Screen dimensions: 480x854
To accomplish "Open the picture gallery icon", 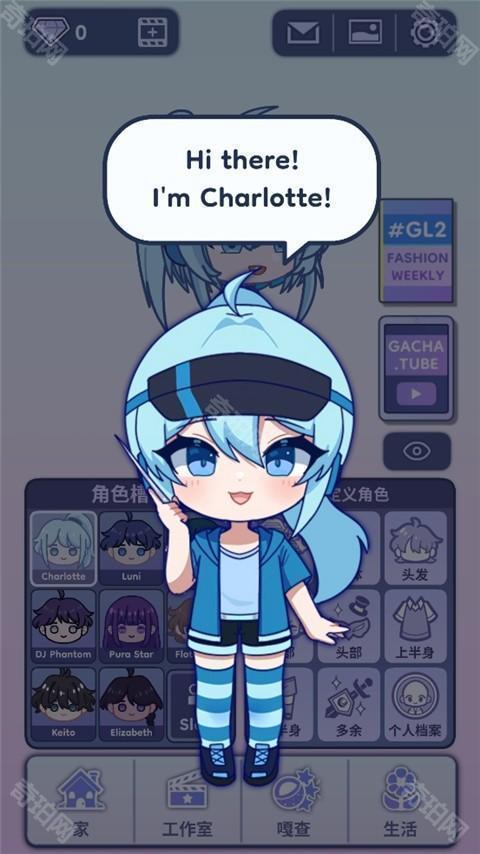I will click(x=365, y=33).
